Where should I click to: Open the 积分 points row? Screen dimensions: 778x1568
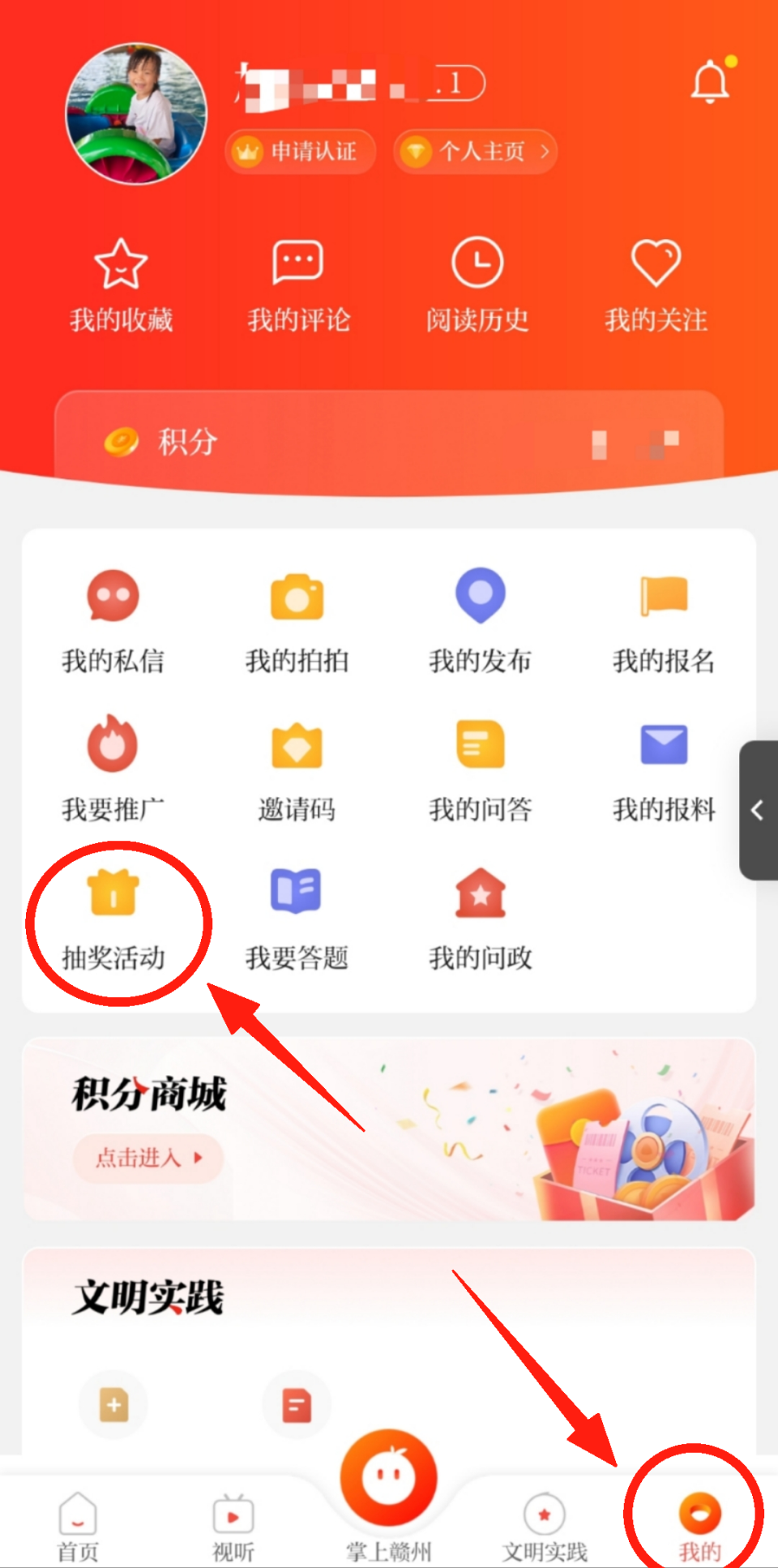(x=389, y=442)
